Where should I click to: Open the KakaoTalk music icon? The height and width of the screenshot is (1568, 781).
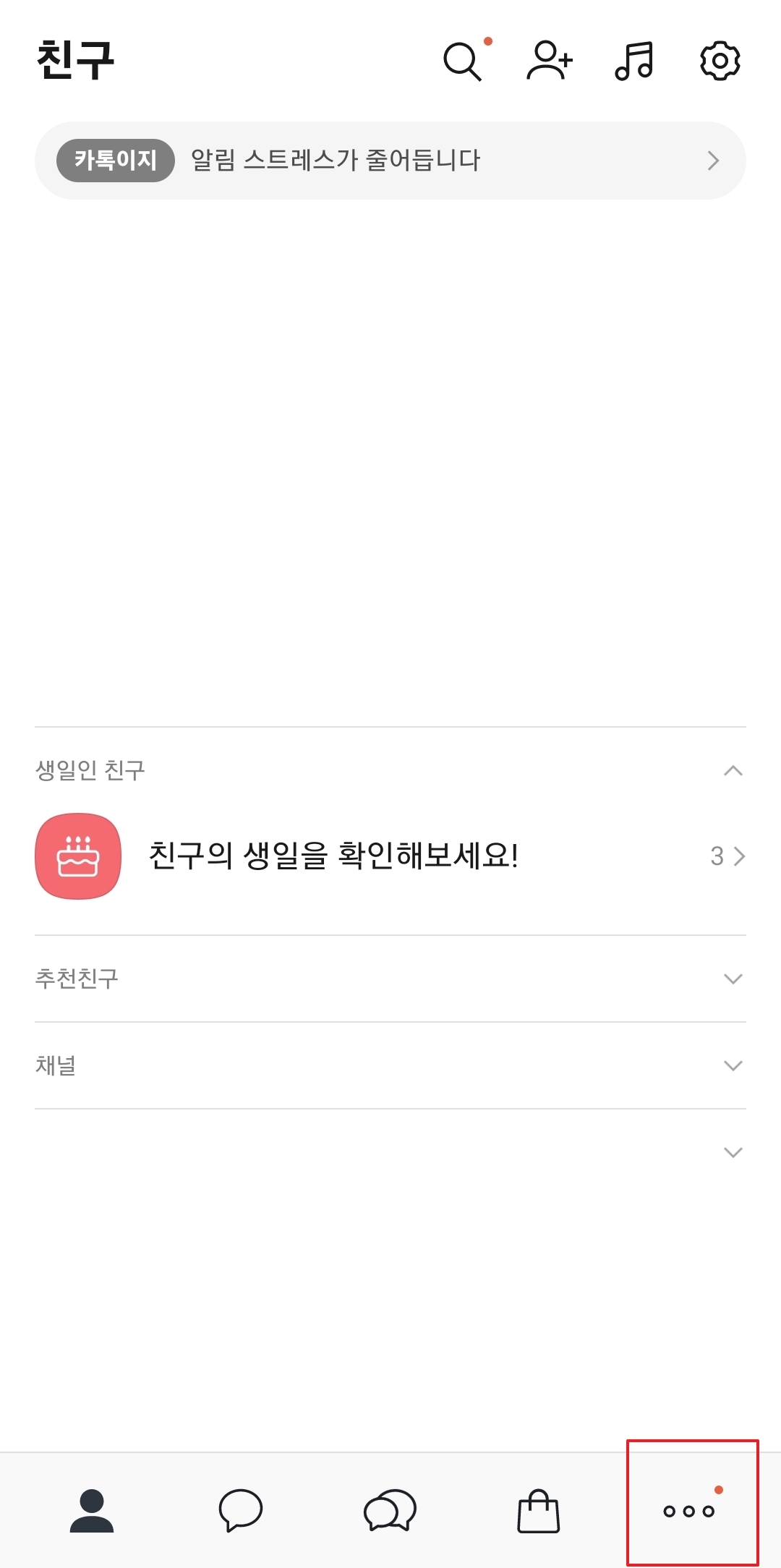pyautogui.click(x=635, y=63)
